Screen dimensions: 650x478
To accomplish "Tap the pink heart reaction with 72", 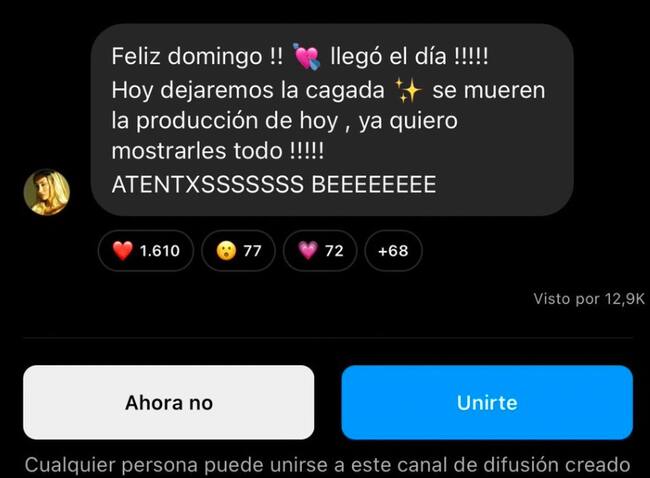I will coord(320,251).
